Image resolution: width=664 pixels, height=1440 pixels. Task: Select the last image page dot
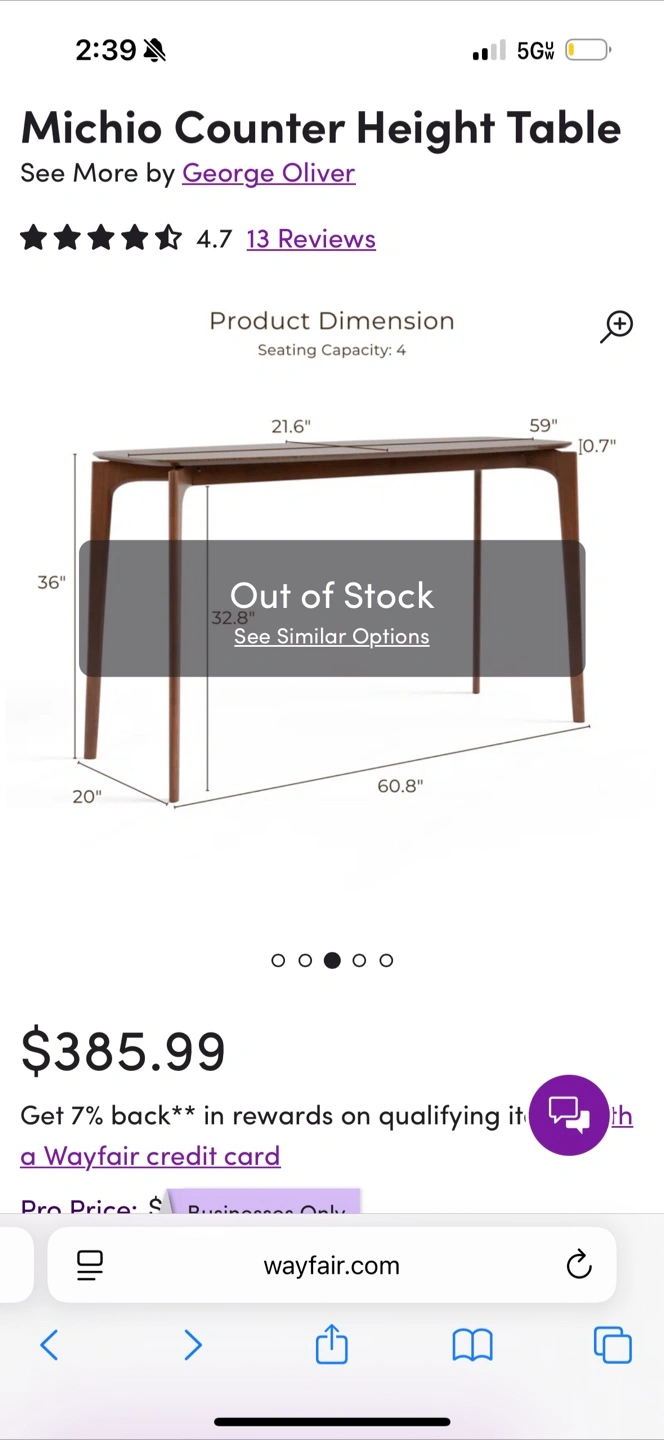point(386,960)
